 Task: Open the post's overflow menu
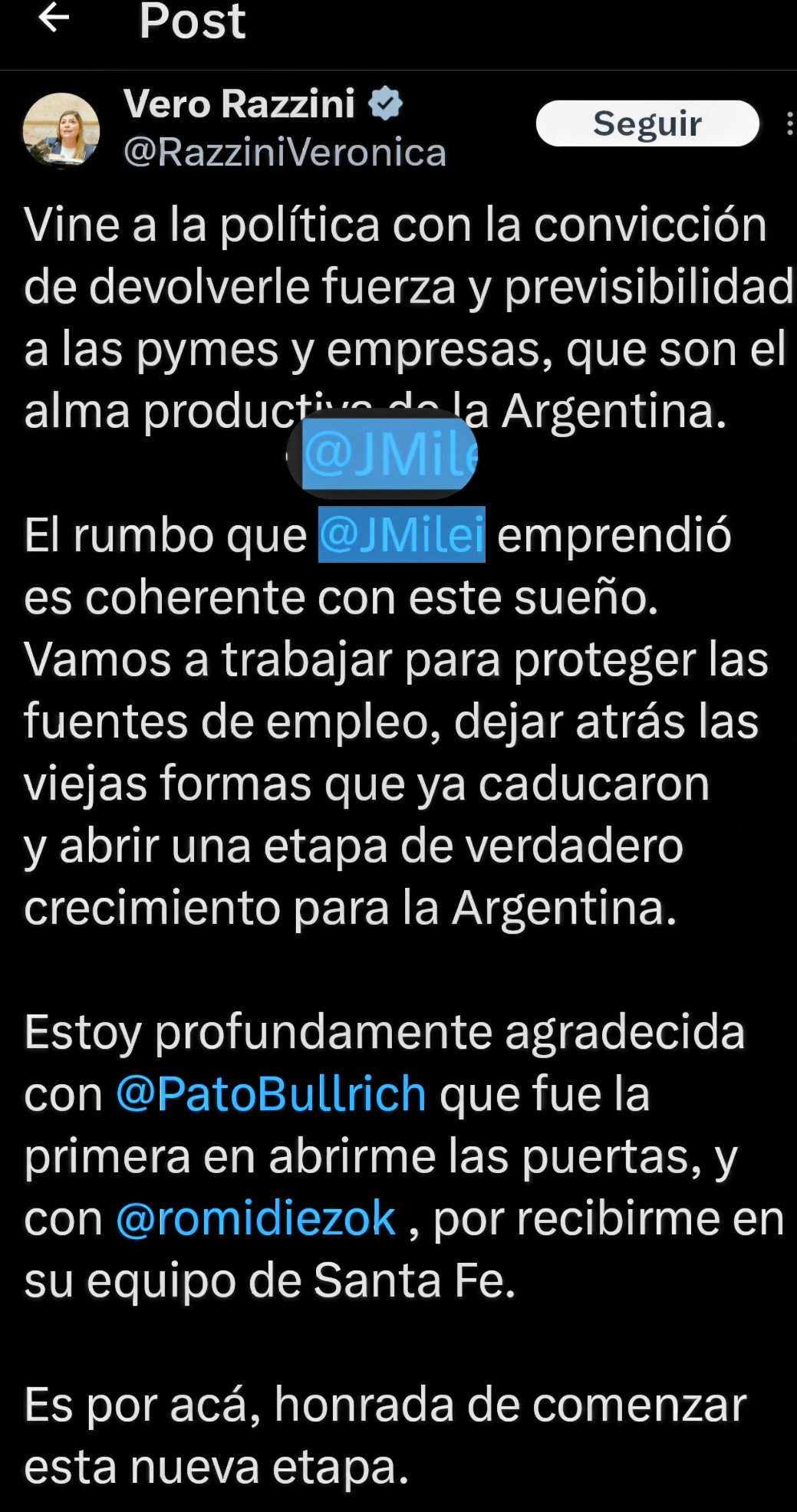[x=789, y=124]
